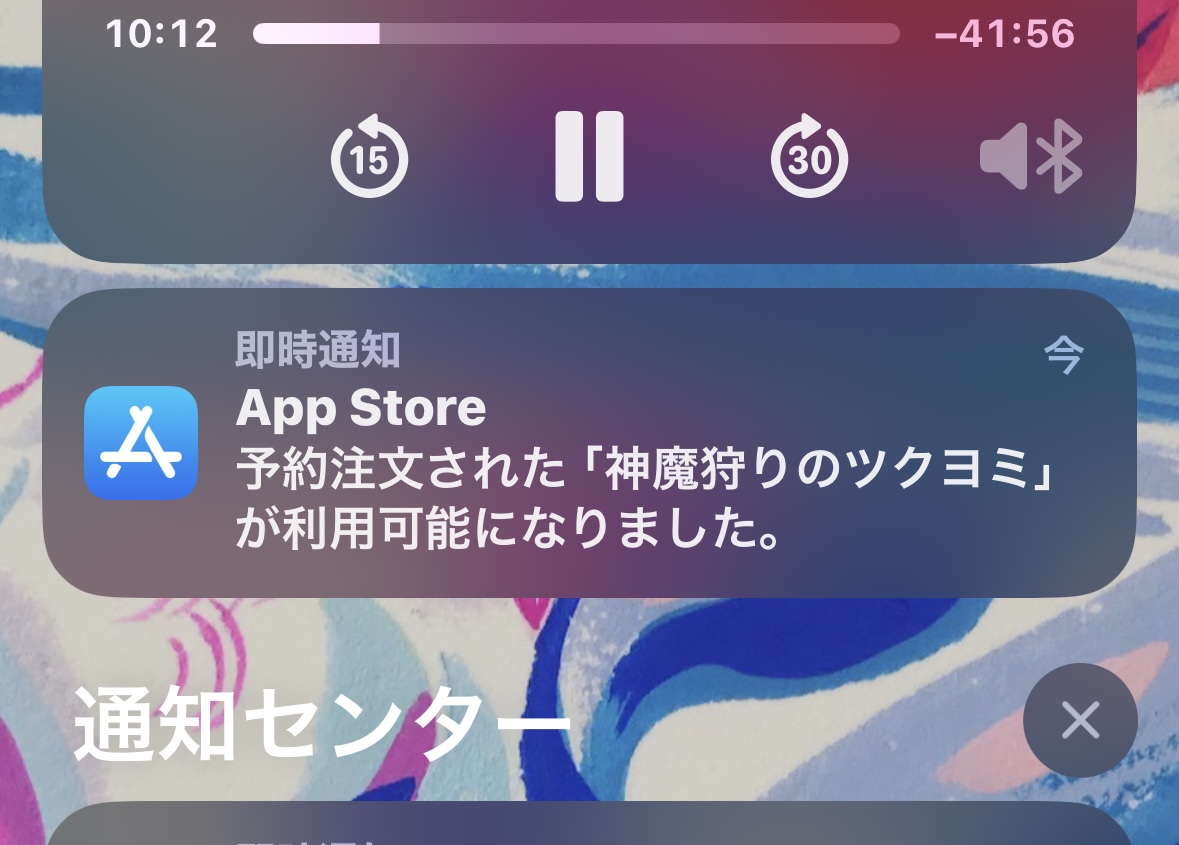This screenshot has height=845, width=1179.
Task: Pause the current playback
Action: 589,157
